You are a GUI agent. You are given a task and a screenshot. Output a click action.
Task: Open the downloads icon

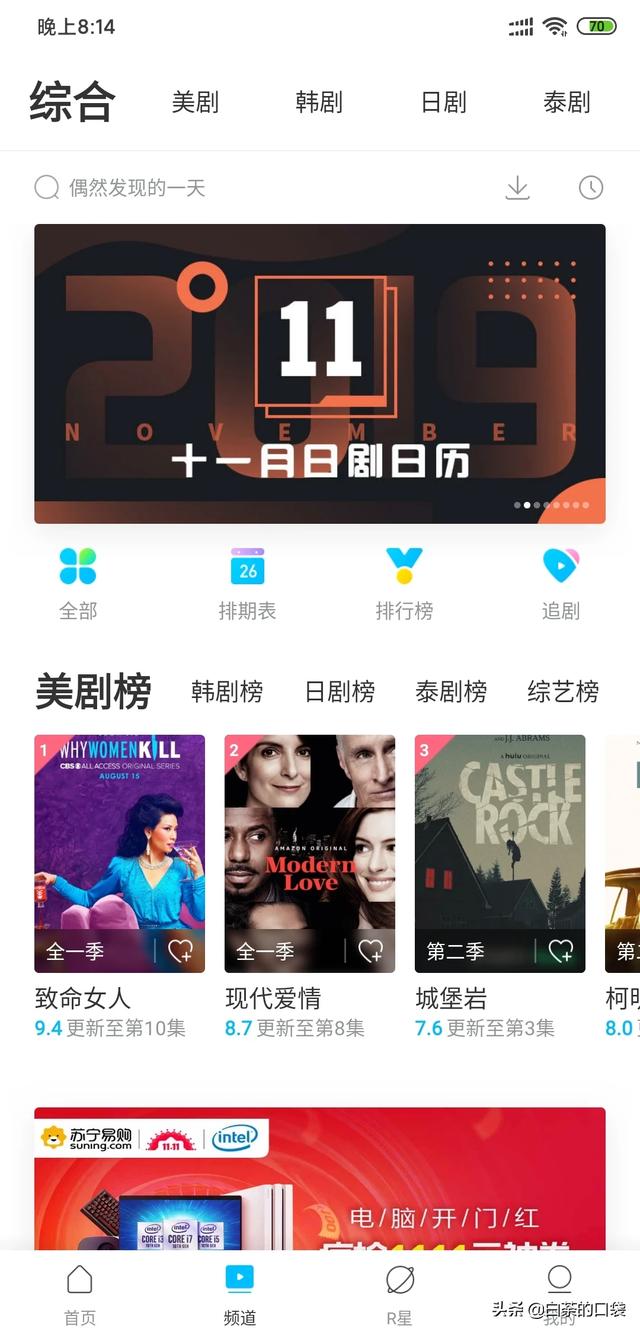[x=517, y=188]
